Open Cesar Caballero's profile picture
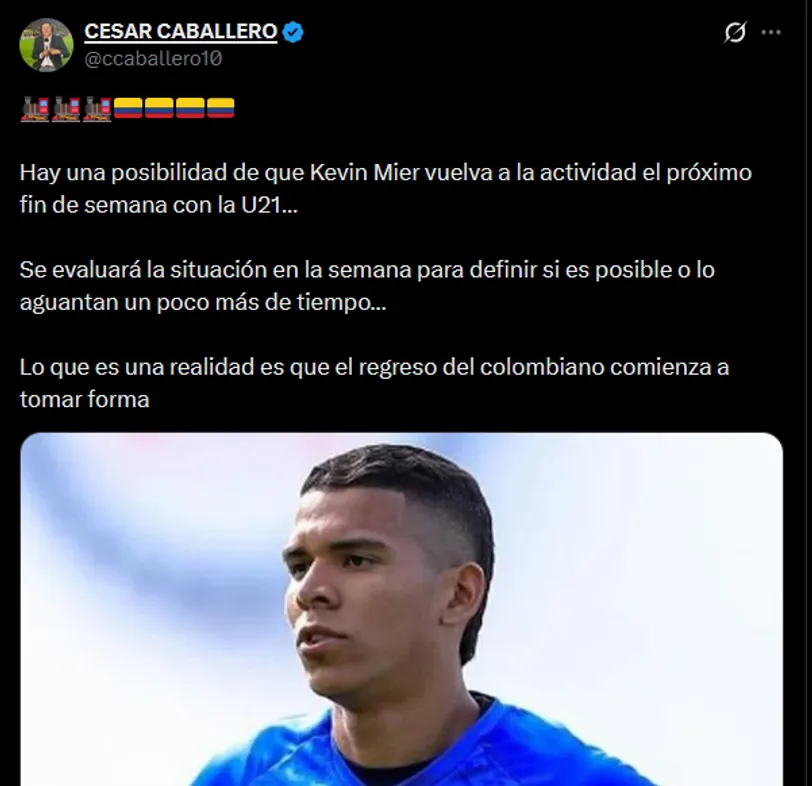The width and height of the screenshot is (812, 786). tap(46, 45)
